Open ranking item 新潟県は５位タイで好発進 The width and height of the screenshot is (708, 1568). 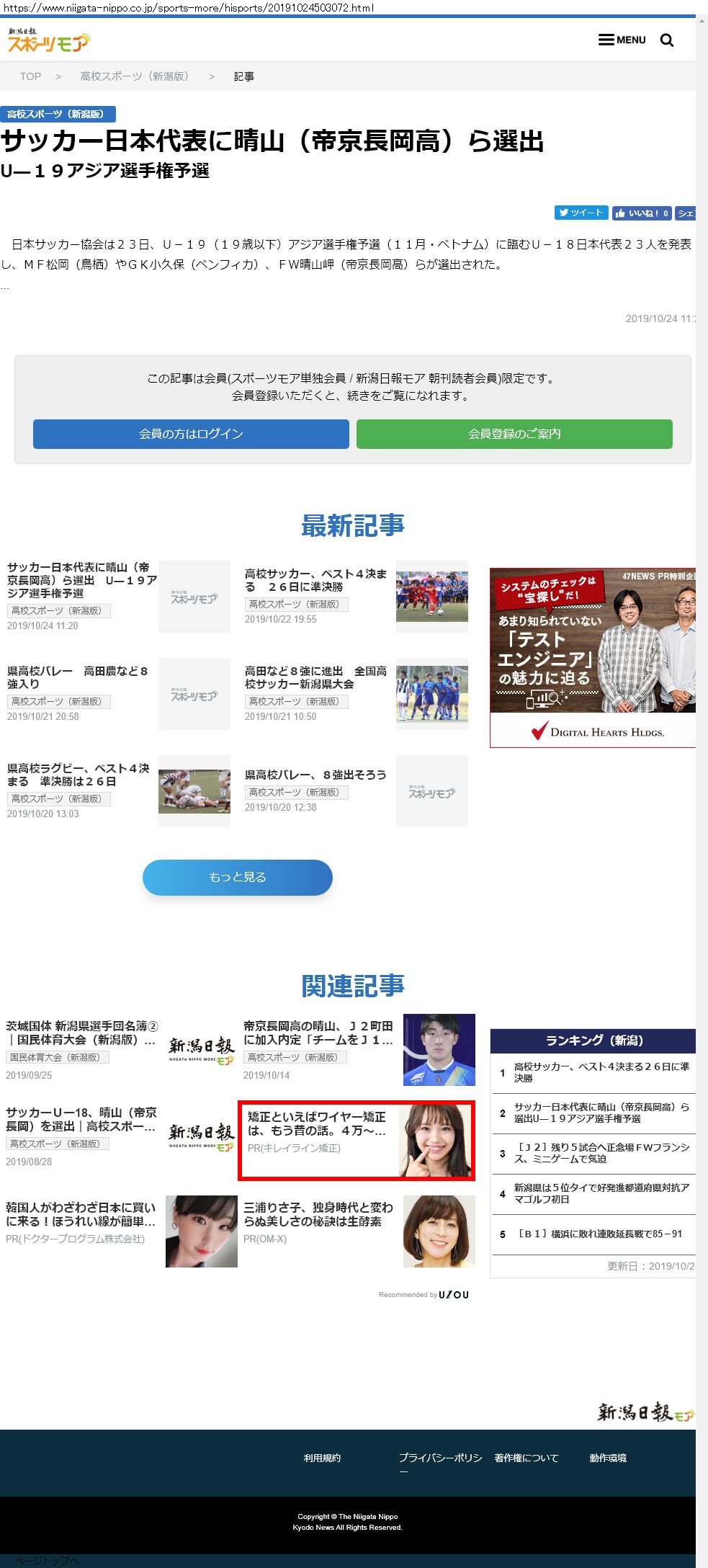pyautogui.click(x=601, y=1193)
